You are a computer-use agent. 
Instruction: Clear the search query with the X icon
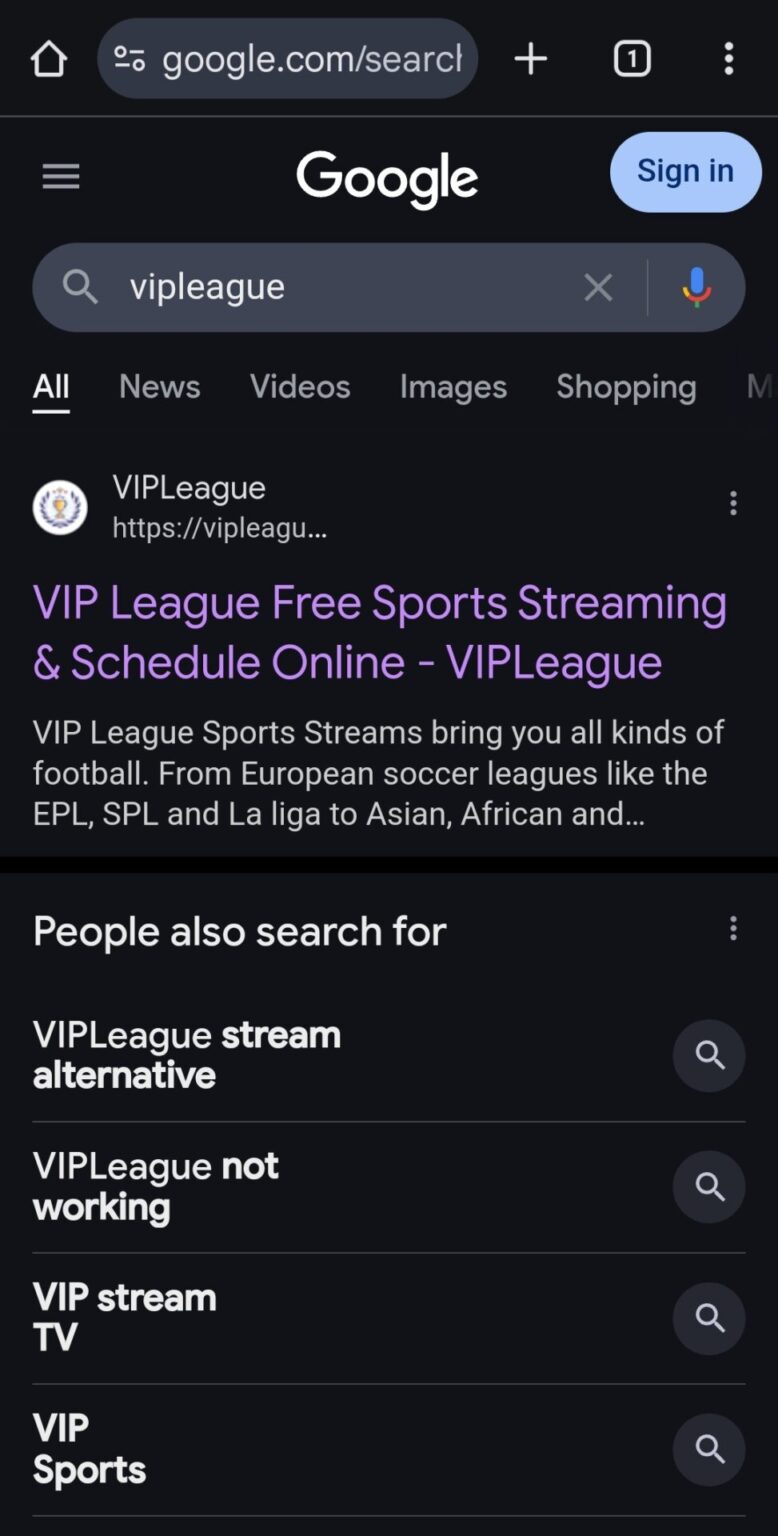(x=598, y=287)
